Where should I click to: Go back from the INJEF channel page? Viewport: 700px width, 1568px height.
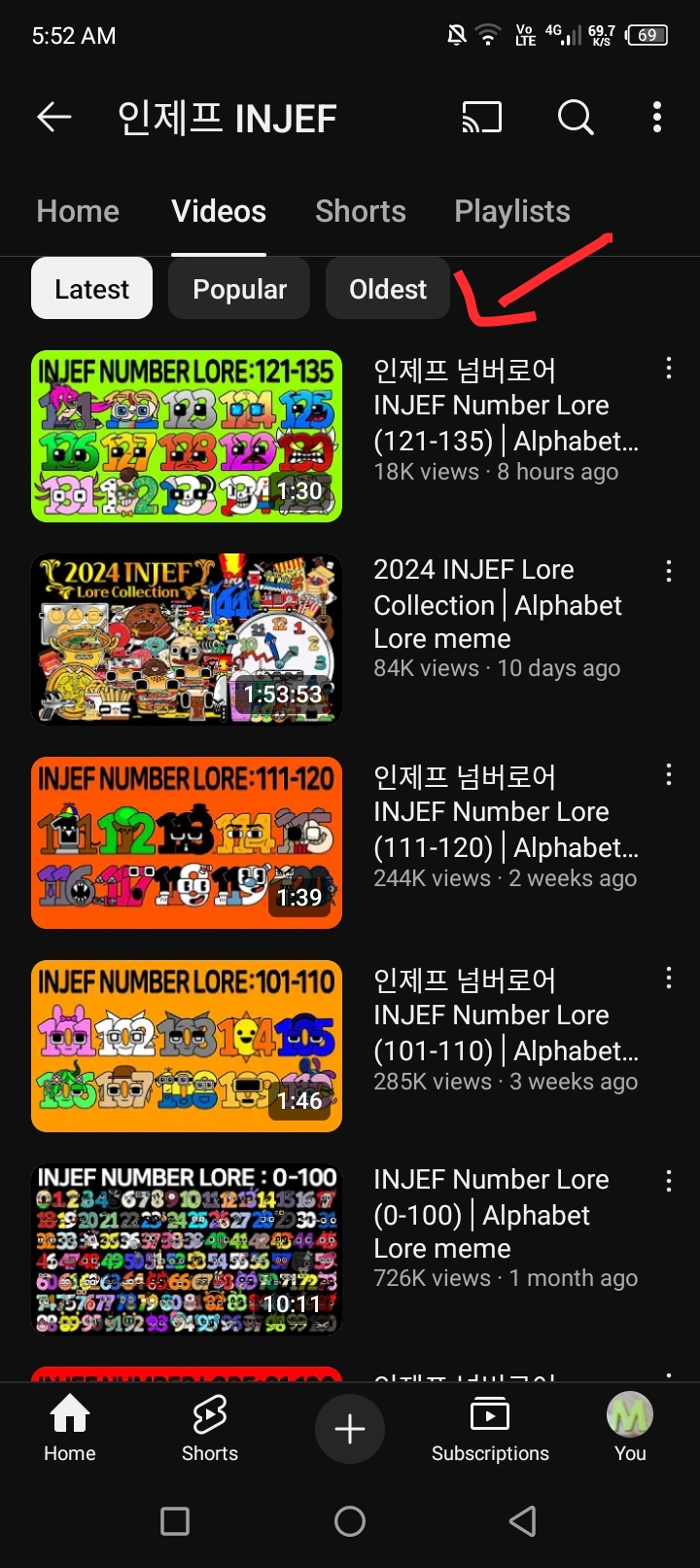tap(54, 118)
